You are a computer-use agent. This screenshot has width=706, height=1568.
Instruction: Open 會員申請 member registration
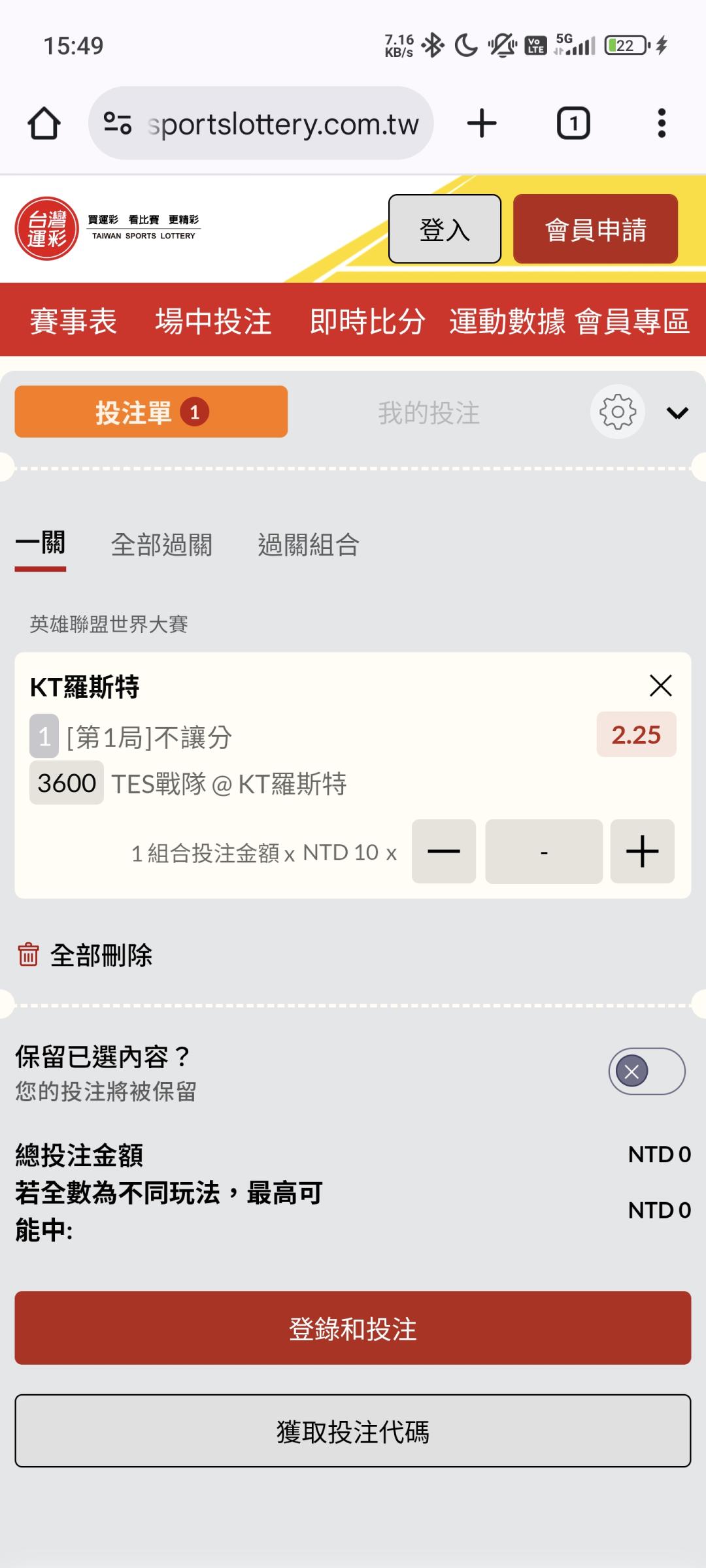[x=596, y=229]
